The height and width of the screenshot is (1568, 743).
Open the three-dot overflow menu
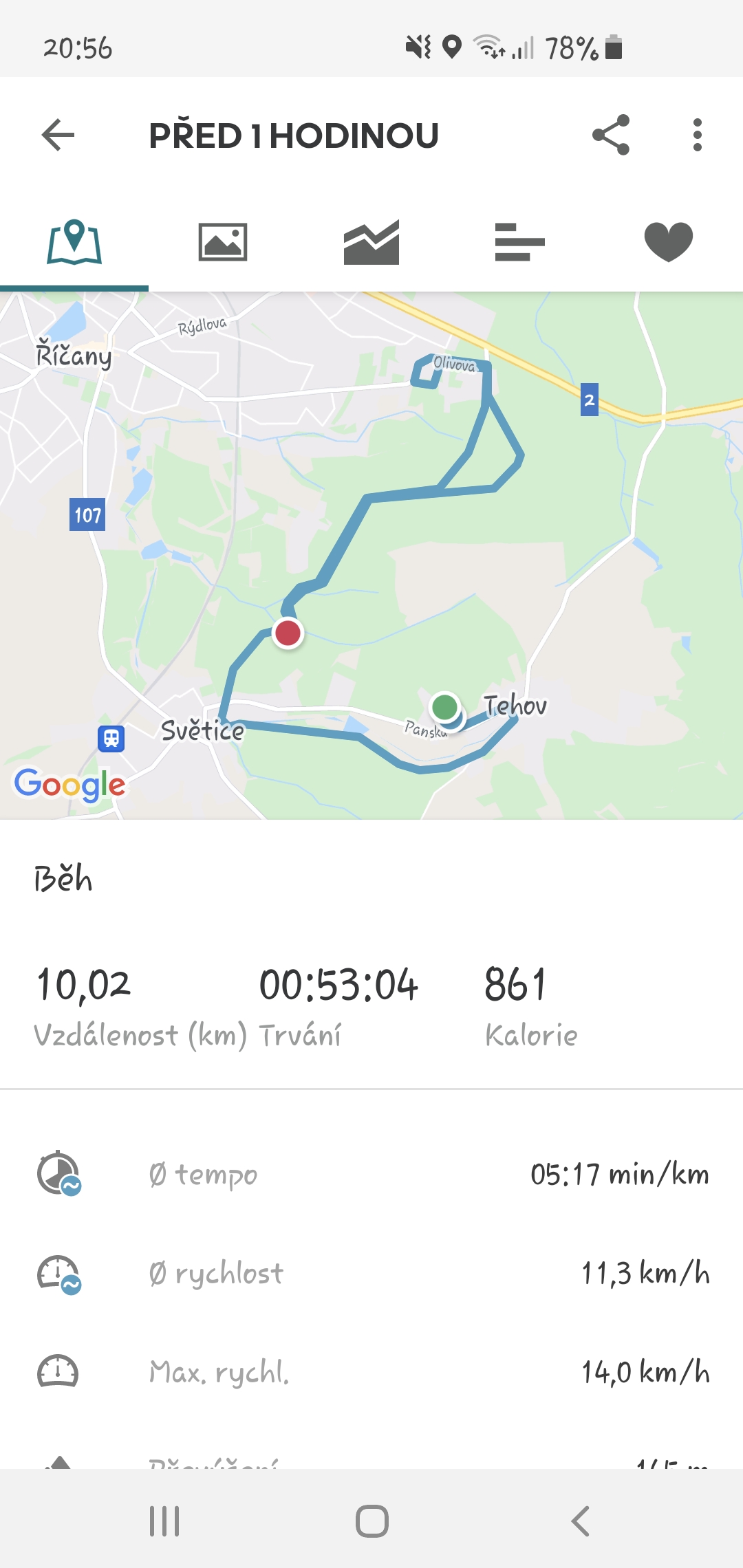(698, 135)
